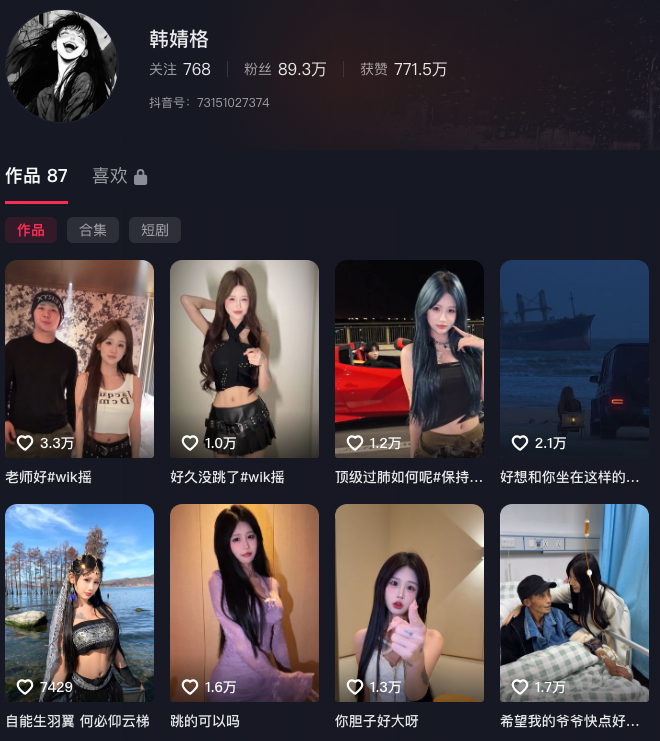
Task: Open the video 好想和你坐在这样的
Action: 574,359
